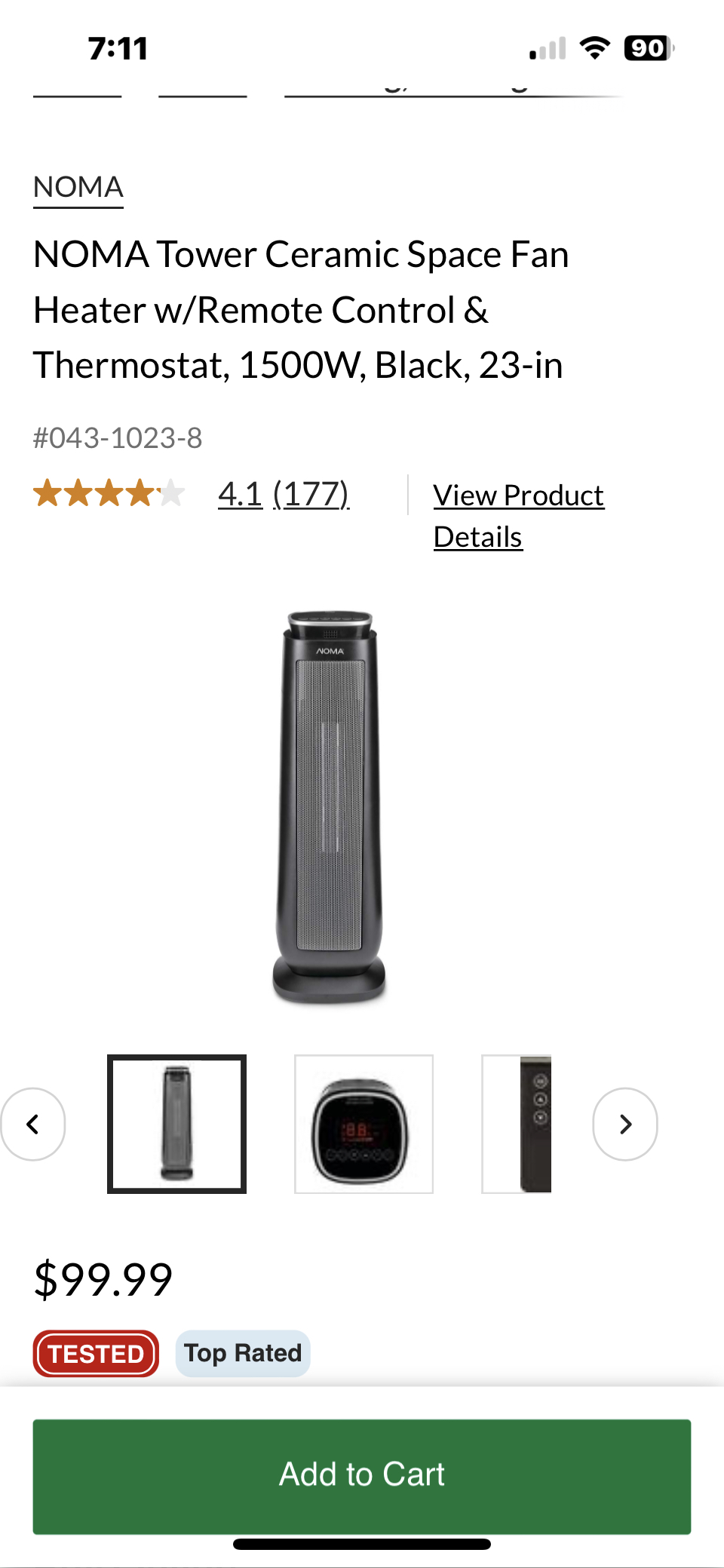Select the control panel display thumbnail
Image resolution: width=724 pixels, height=1568 pixels.
pyautogui.click(x=364, y=1124)
